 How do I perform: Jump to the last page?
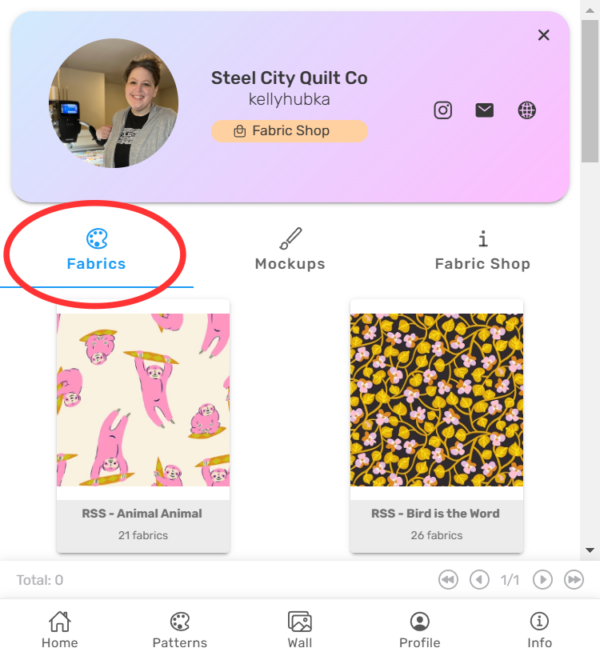574,580
